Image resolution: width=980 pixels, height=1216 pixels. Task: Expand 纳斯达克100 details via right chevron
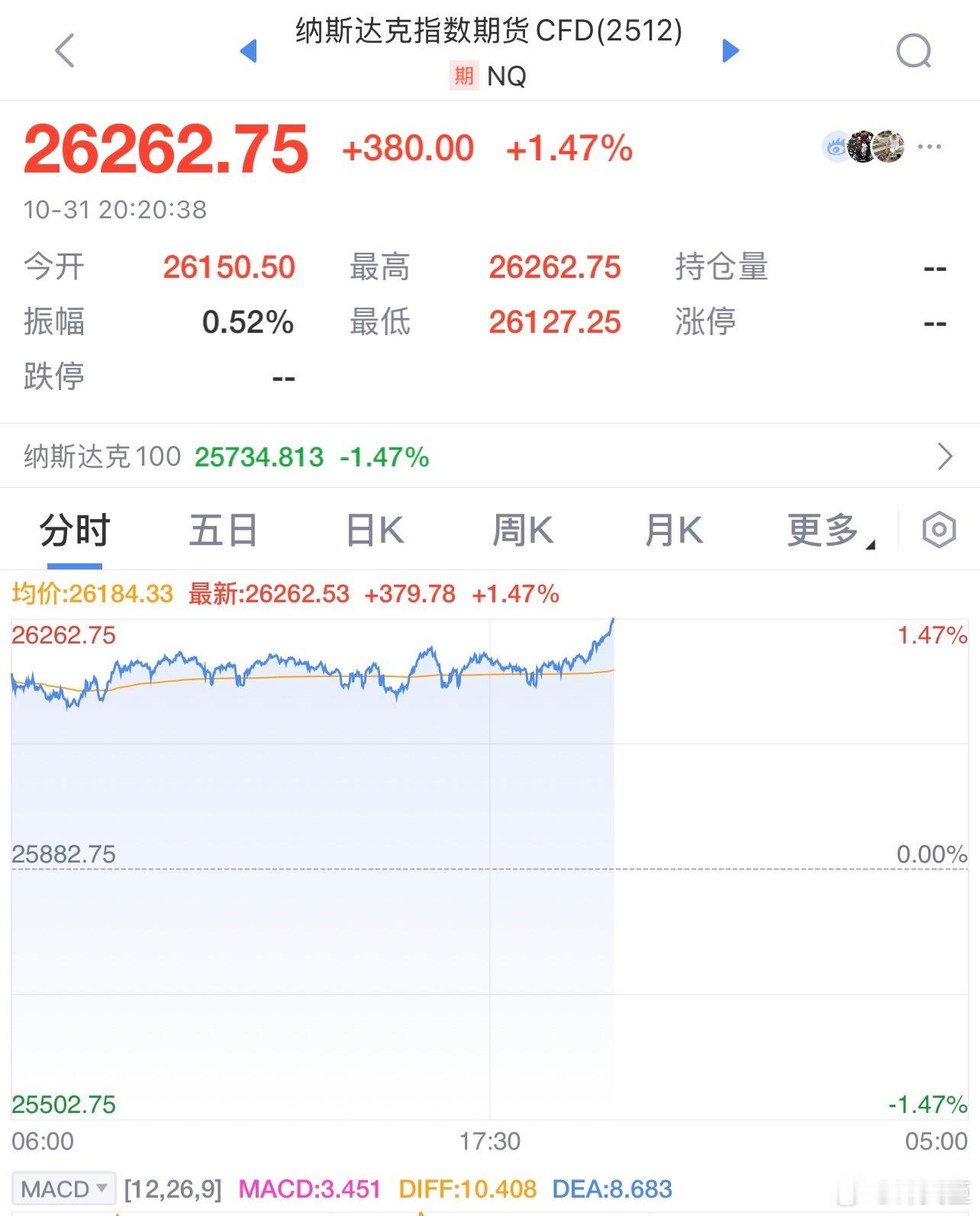[x=946, y=456]
